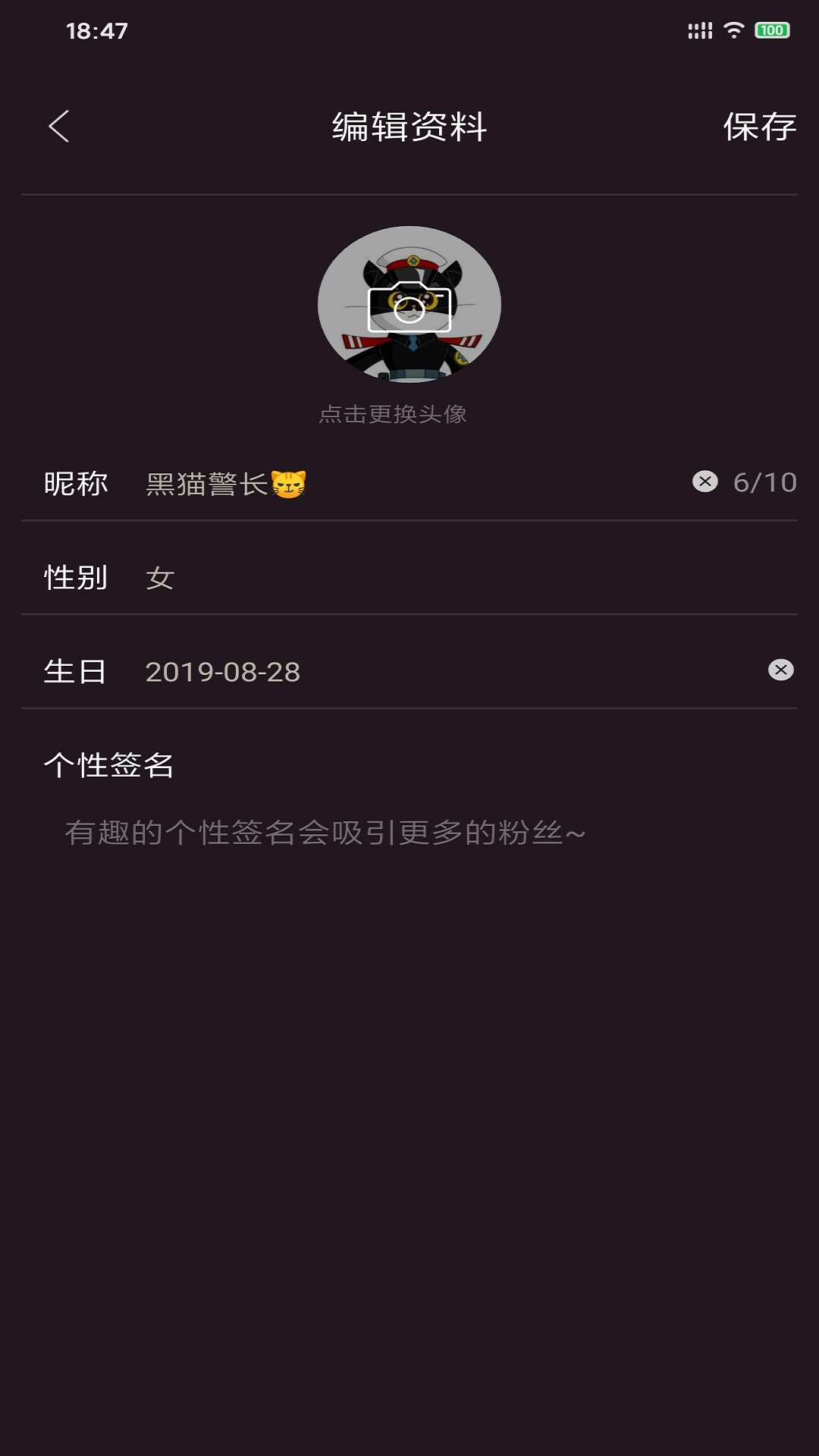Tap 保存 to save profile changes

click(761, 127)
